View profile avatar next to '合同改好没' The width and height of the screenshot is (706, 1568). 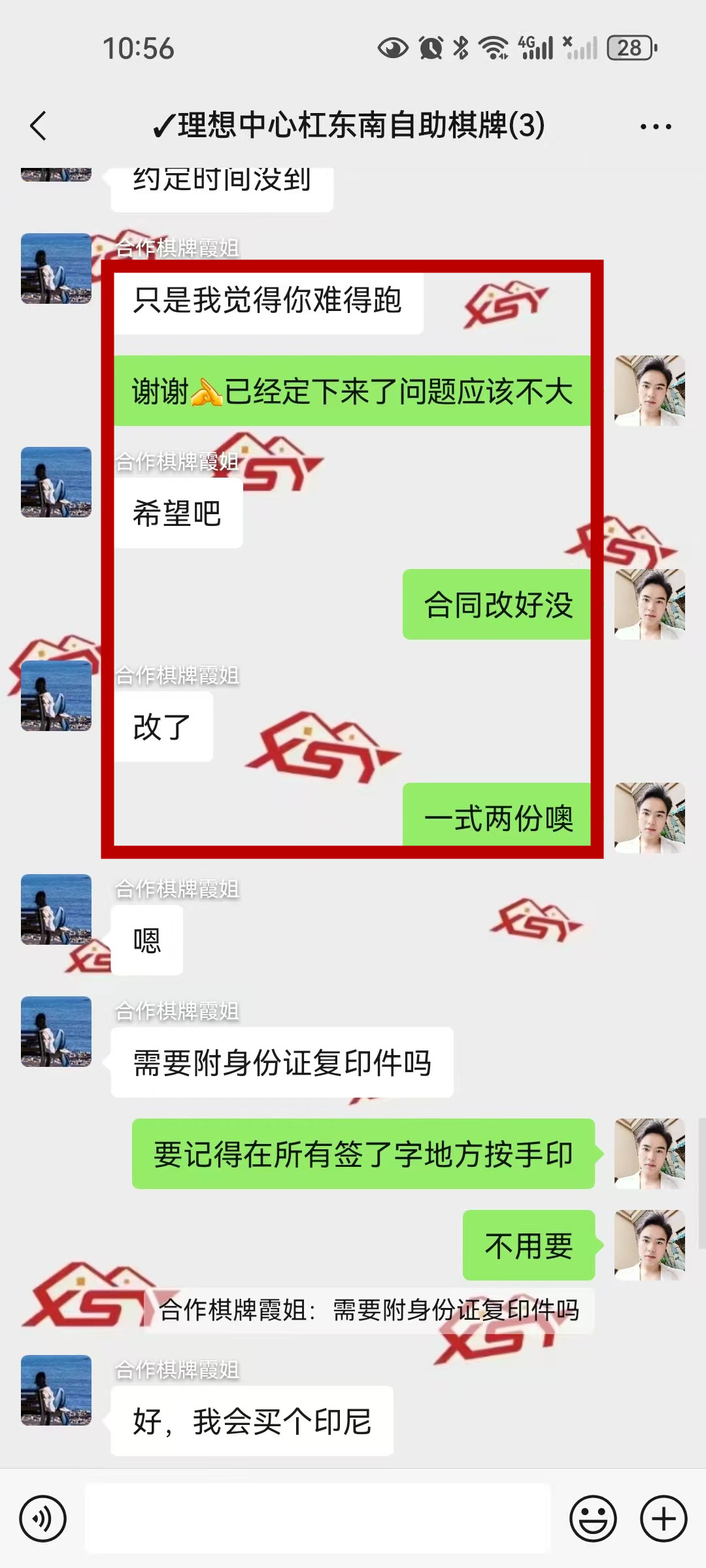[x=650, y=604]
